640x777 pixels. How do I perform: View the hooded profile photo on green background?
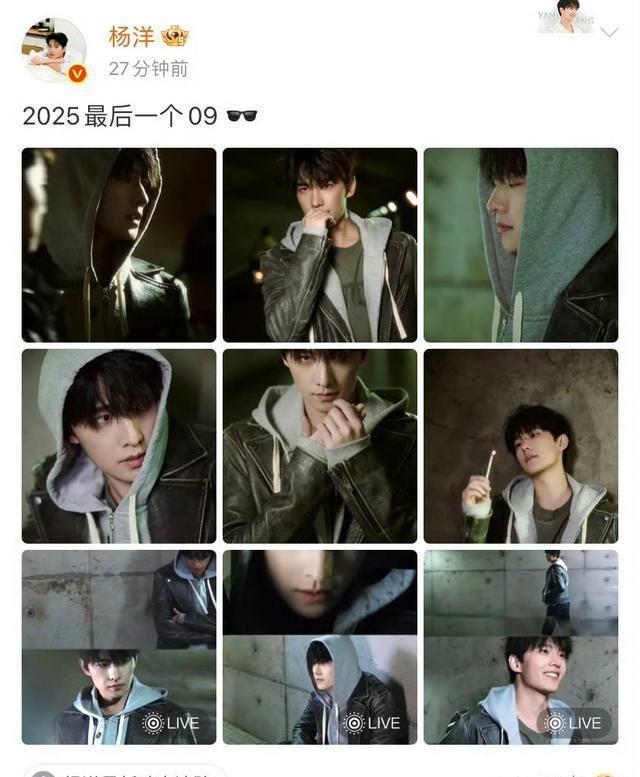(520, 245)
